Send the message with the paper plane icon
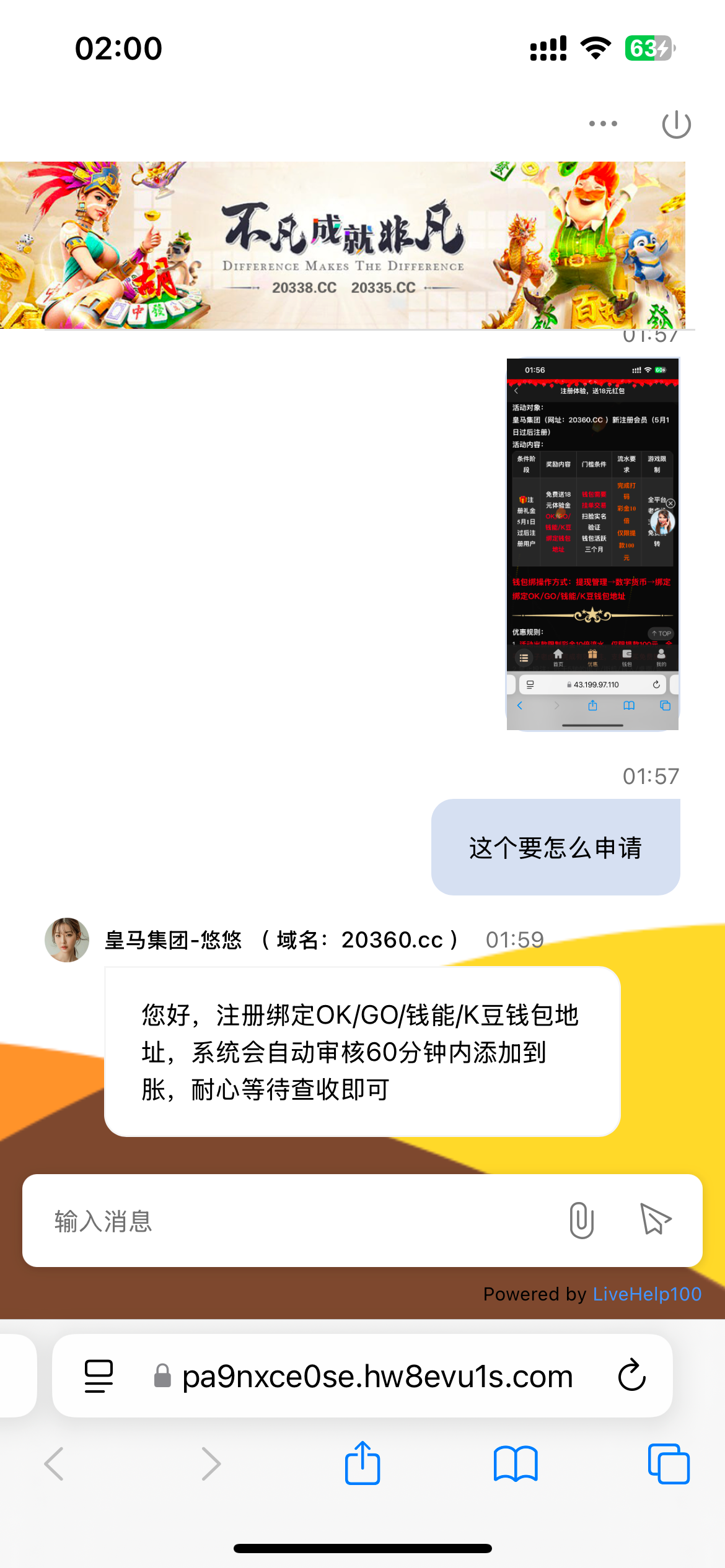This screenshot has width=725, height=1568. coord(655,1219)
